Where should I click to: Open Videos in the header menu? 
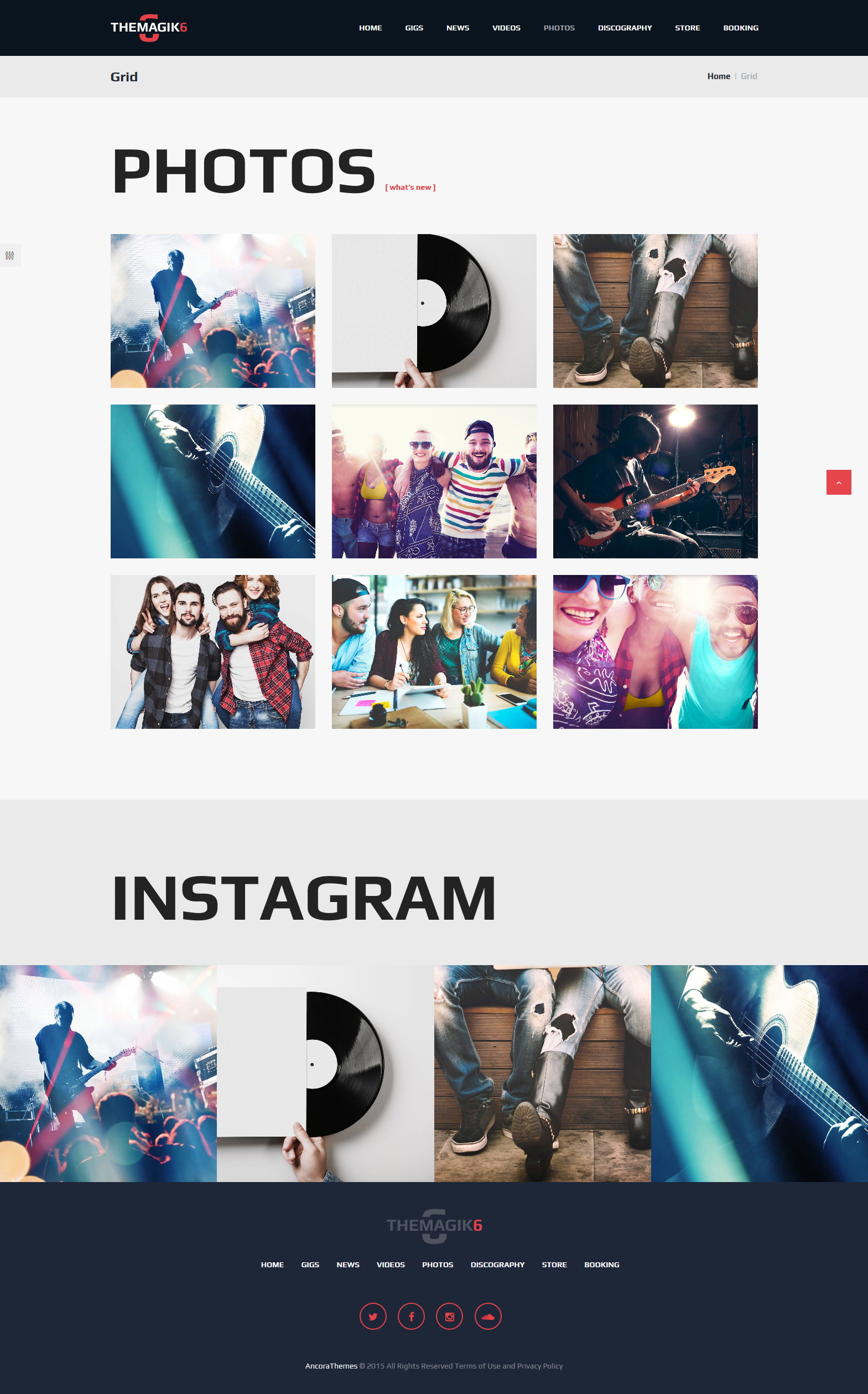click(506, 28)
